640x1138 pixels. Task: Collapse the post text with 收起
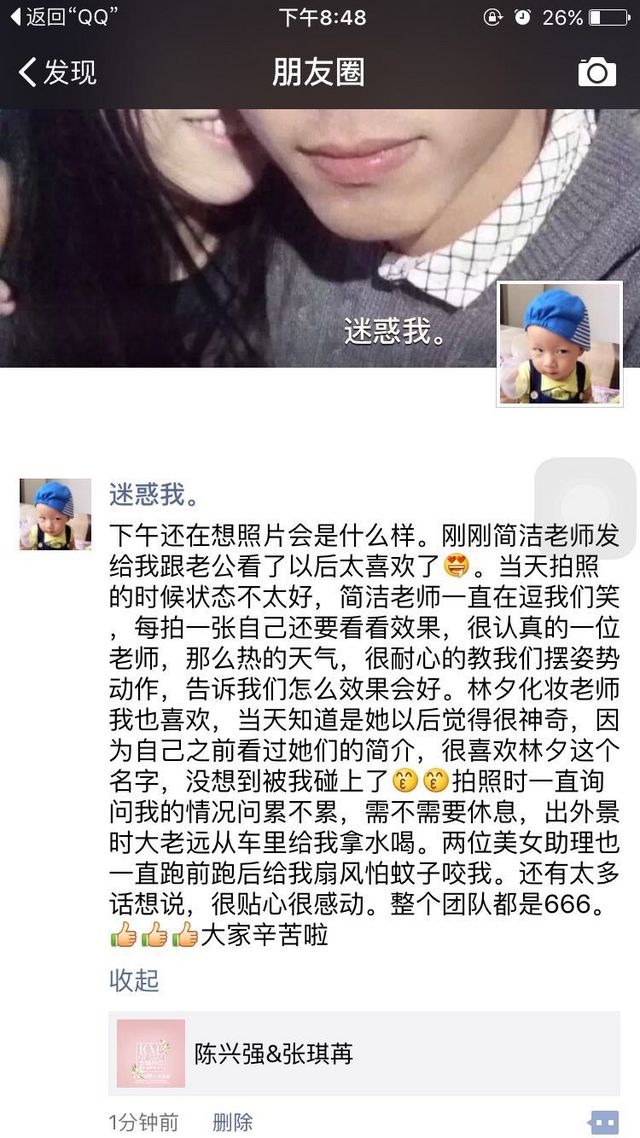point(134,980)
